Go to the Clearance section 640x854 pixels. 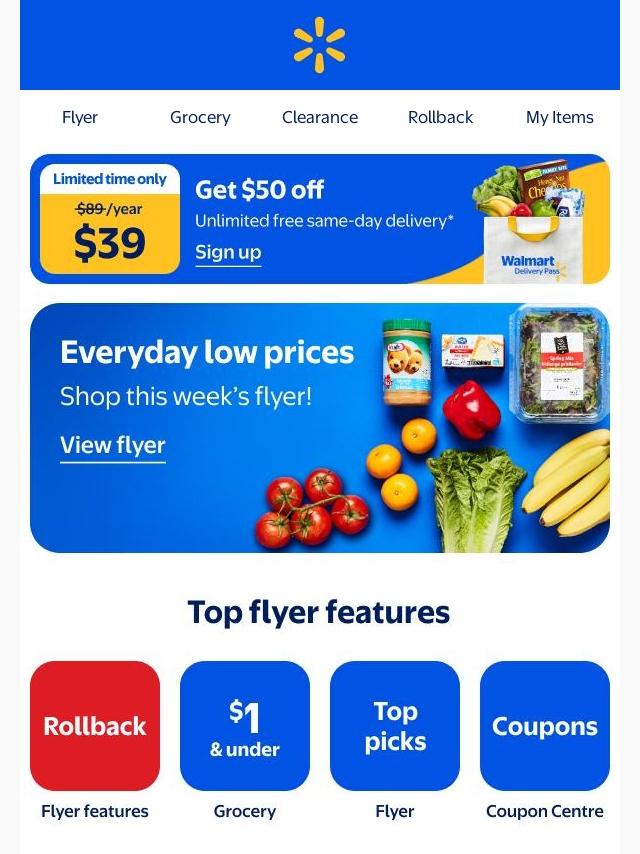coord(320,117)
